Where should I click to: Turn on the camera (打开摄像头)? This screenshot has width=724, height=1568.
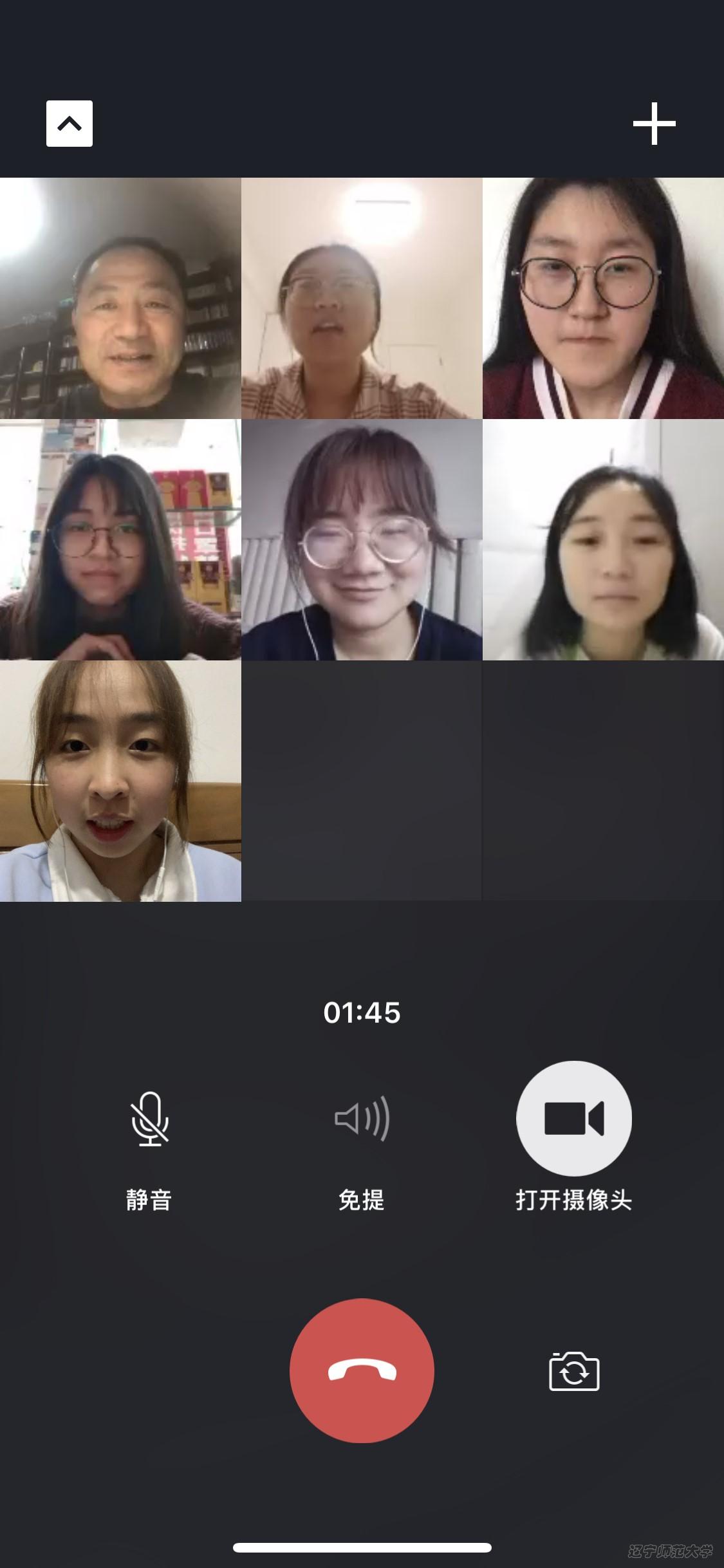click(573, 1119)
